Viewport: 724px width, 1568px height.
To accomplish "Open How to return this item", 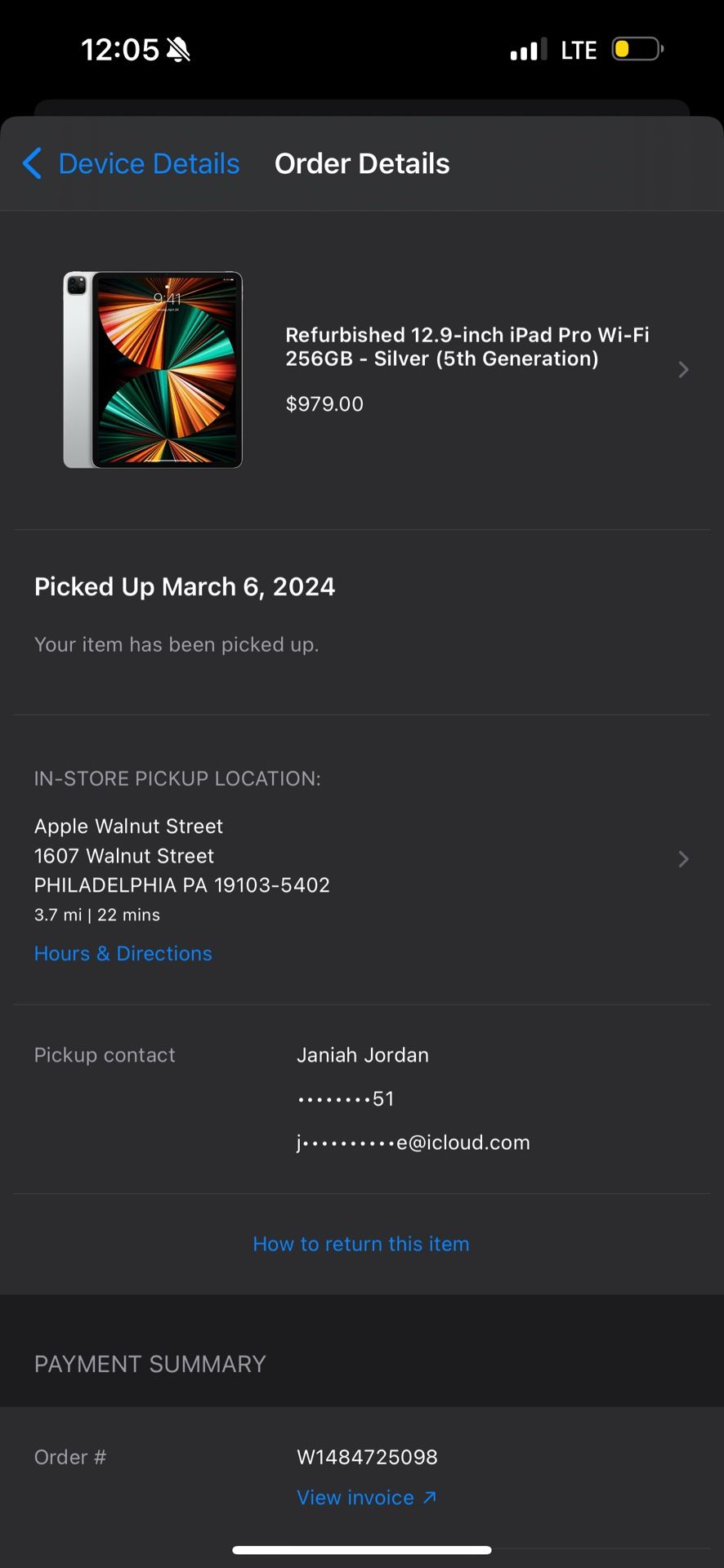I will point(361,1244).
